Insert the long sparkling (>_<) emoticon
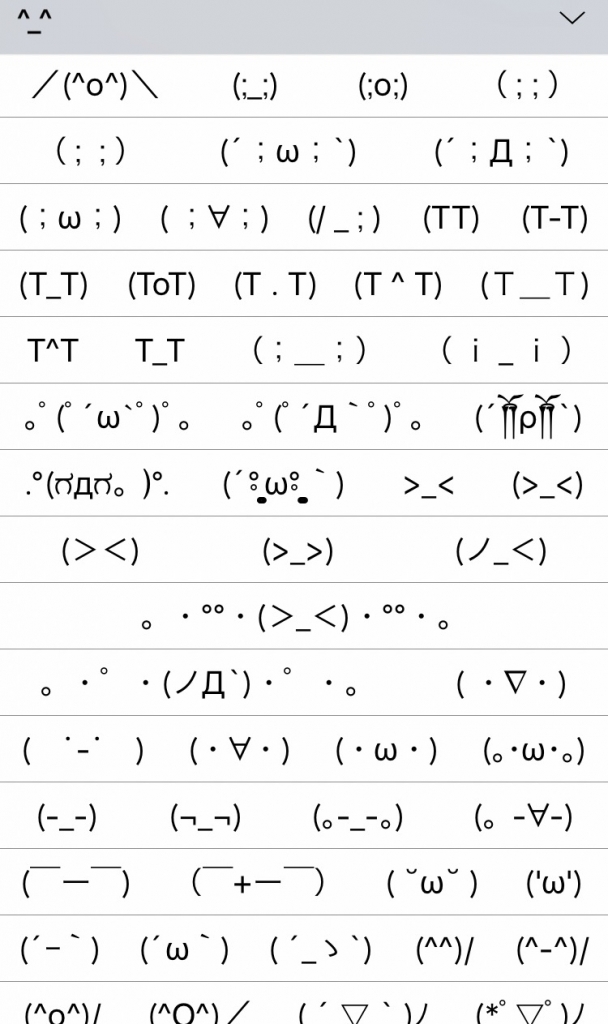The image size is (608, 1024). click(295, 617)
